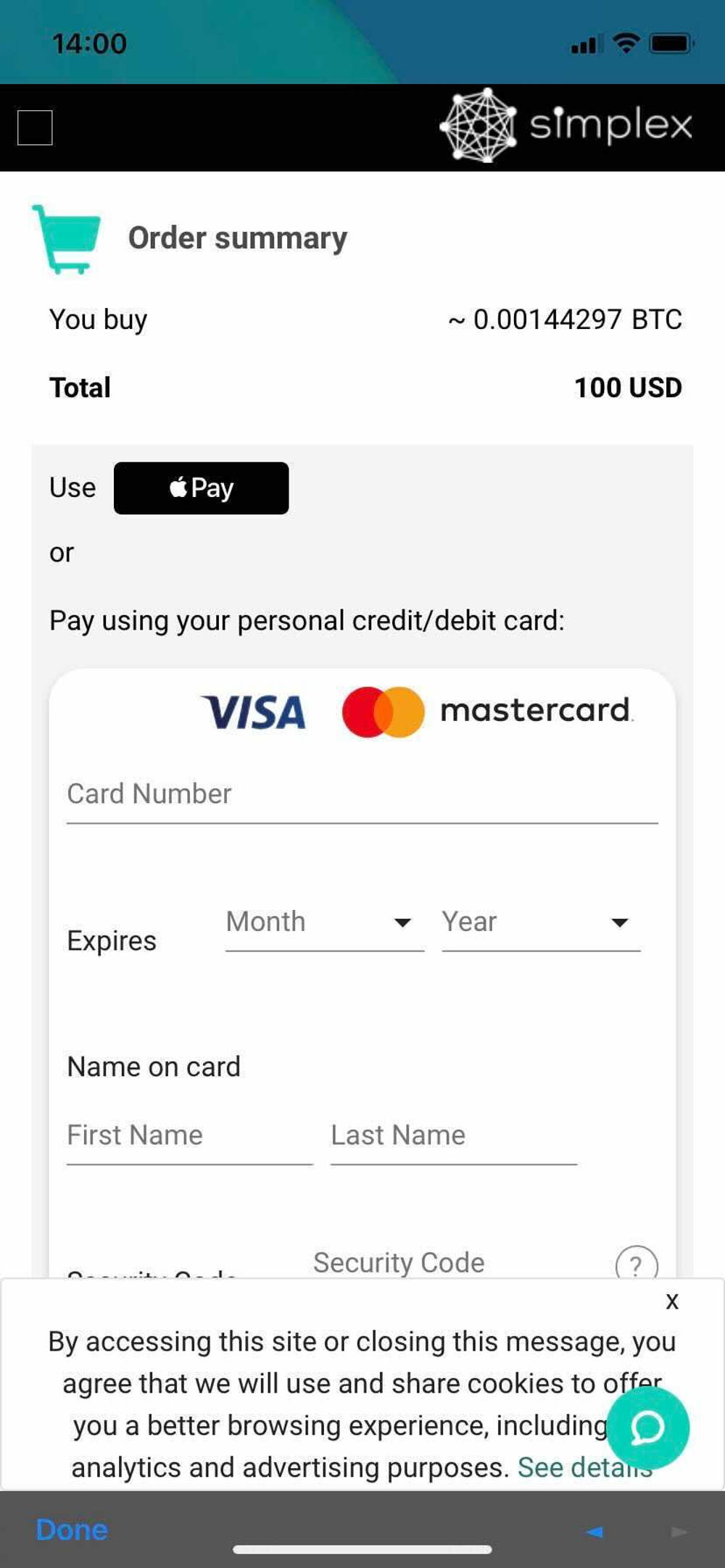Focus the Card Number field
725x1568 pixels.
tap(362, 794)
